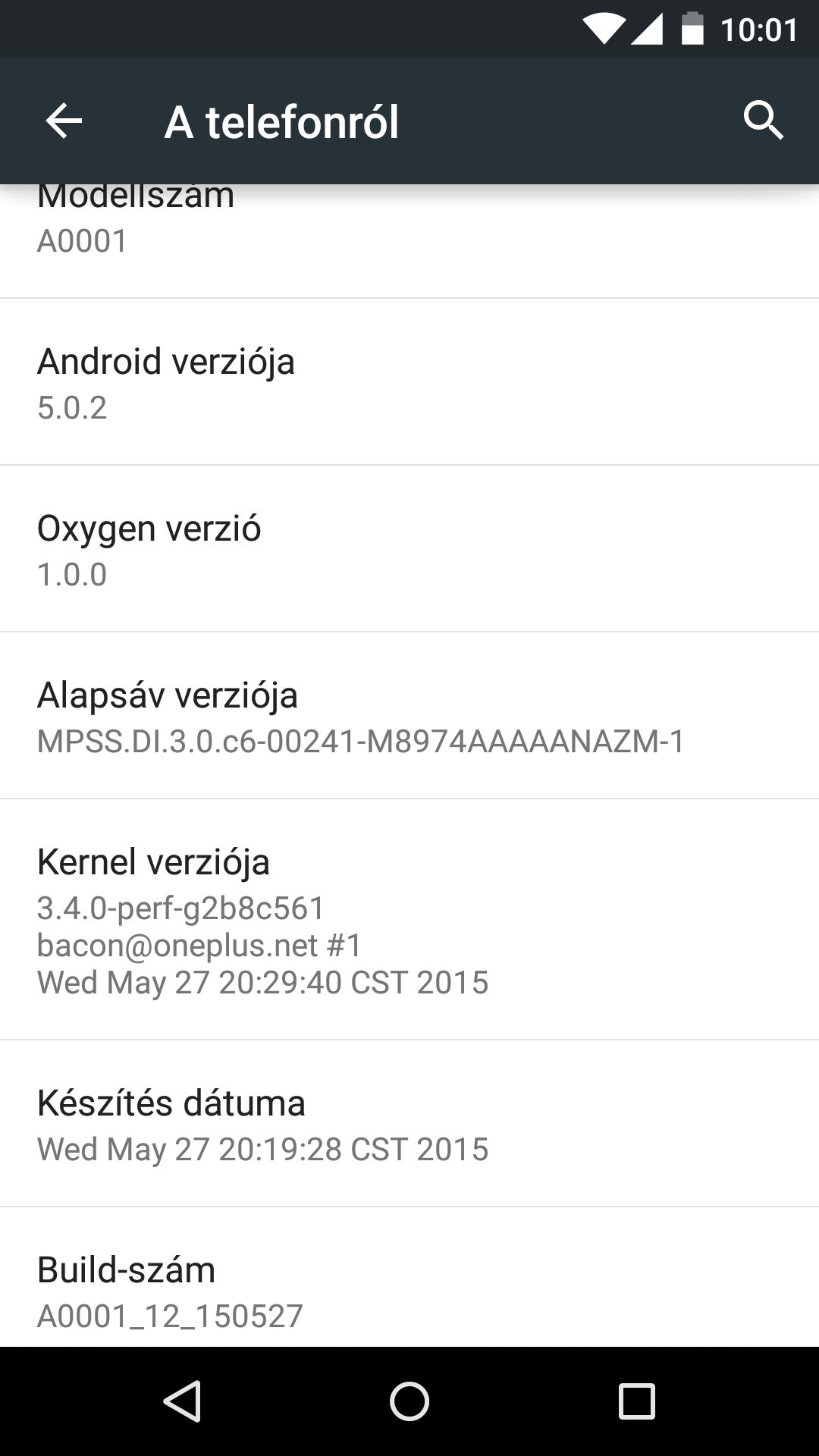Viewport: 819px width, 1456px height.
Task: Go back with the app bar arrow
Action: point(64,121)
